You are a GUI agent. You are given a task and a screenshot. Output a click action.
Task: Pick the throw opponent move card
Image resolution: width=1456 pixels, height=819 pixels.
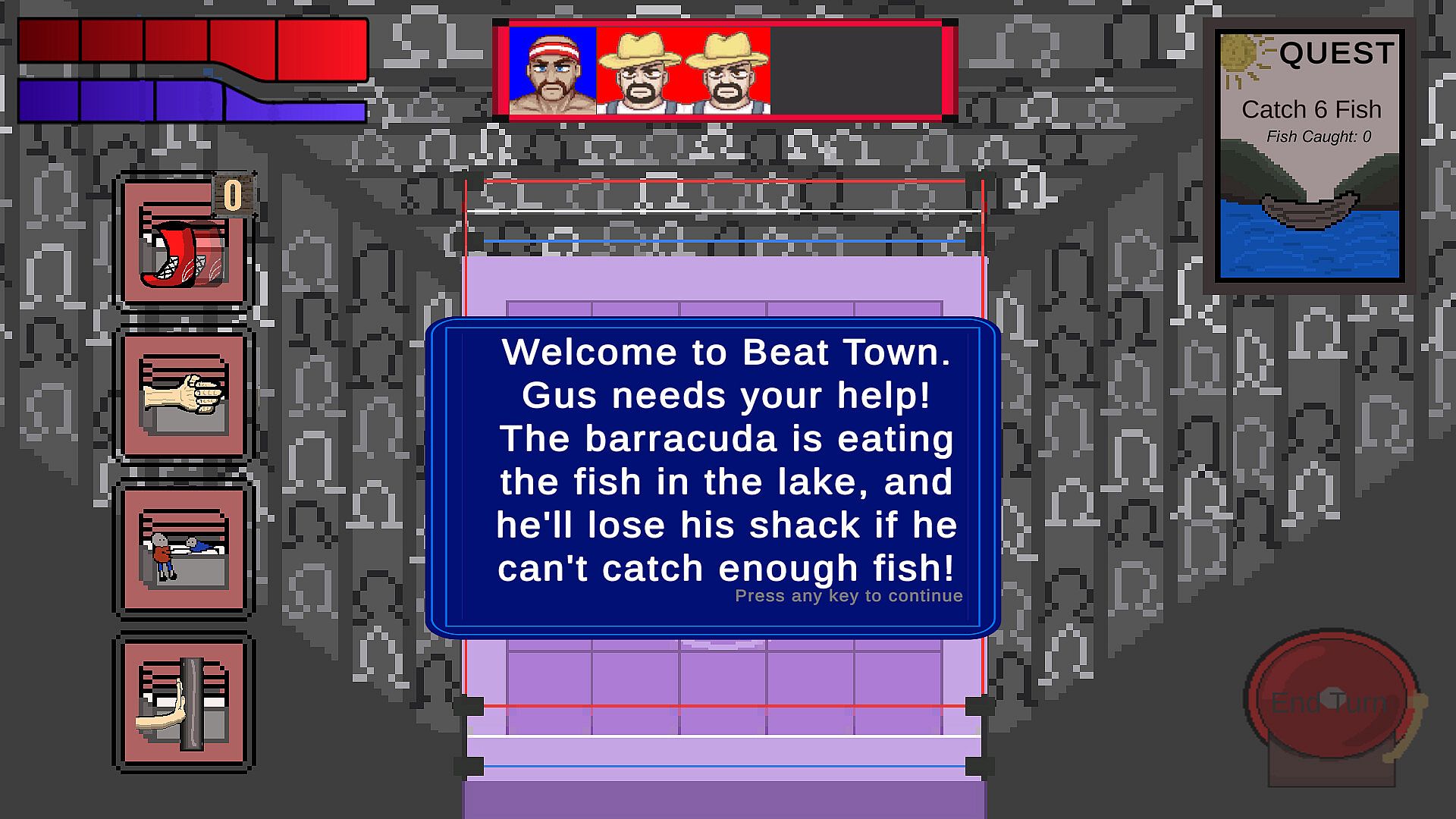tap(184, 549)
